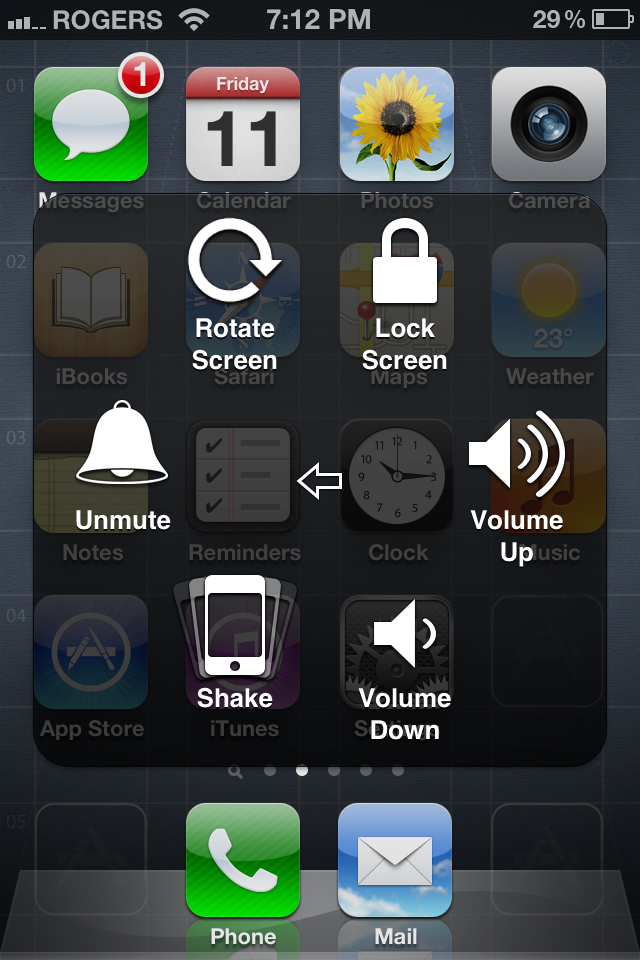This screenshot has height=960, width=640.
Task: Launch the Camera app
Action: 549,124
